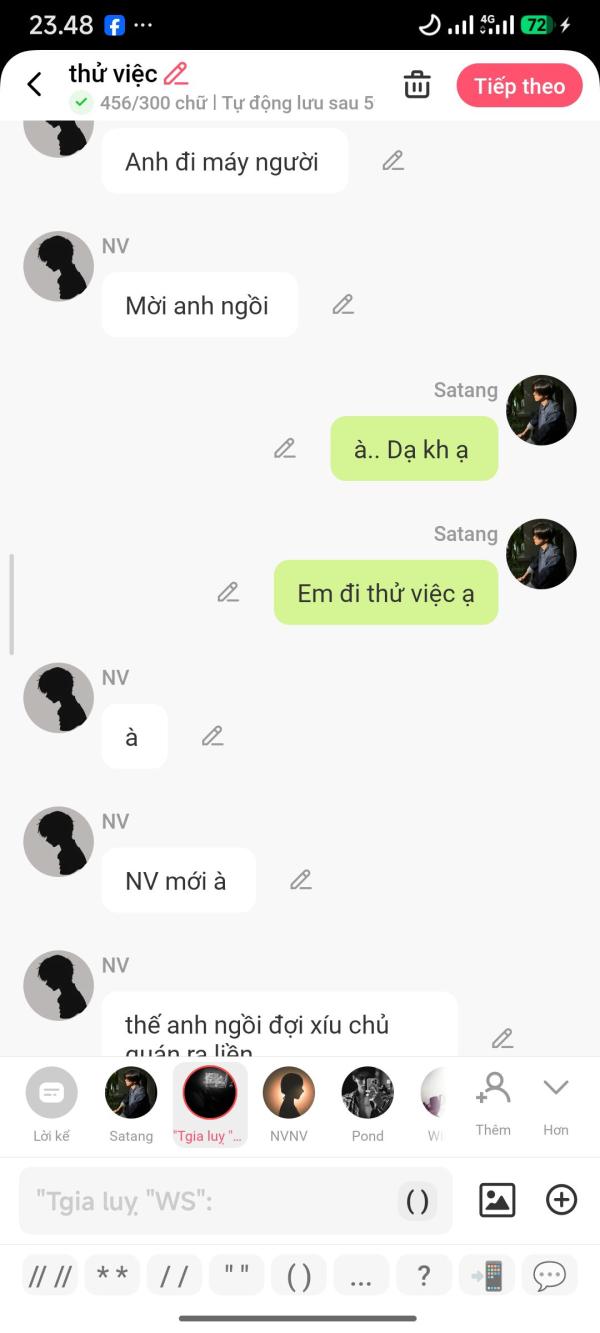The width and height of the screenshot is (600, 1333).
Task: Choose the Pond character
Action: coord(367,1105)
